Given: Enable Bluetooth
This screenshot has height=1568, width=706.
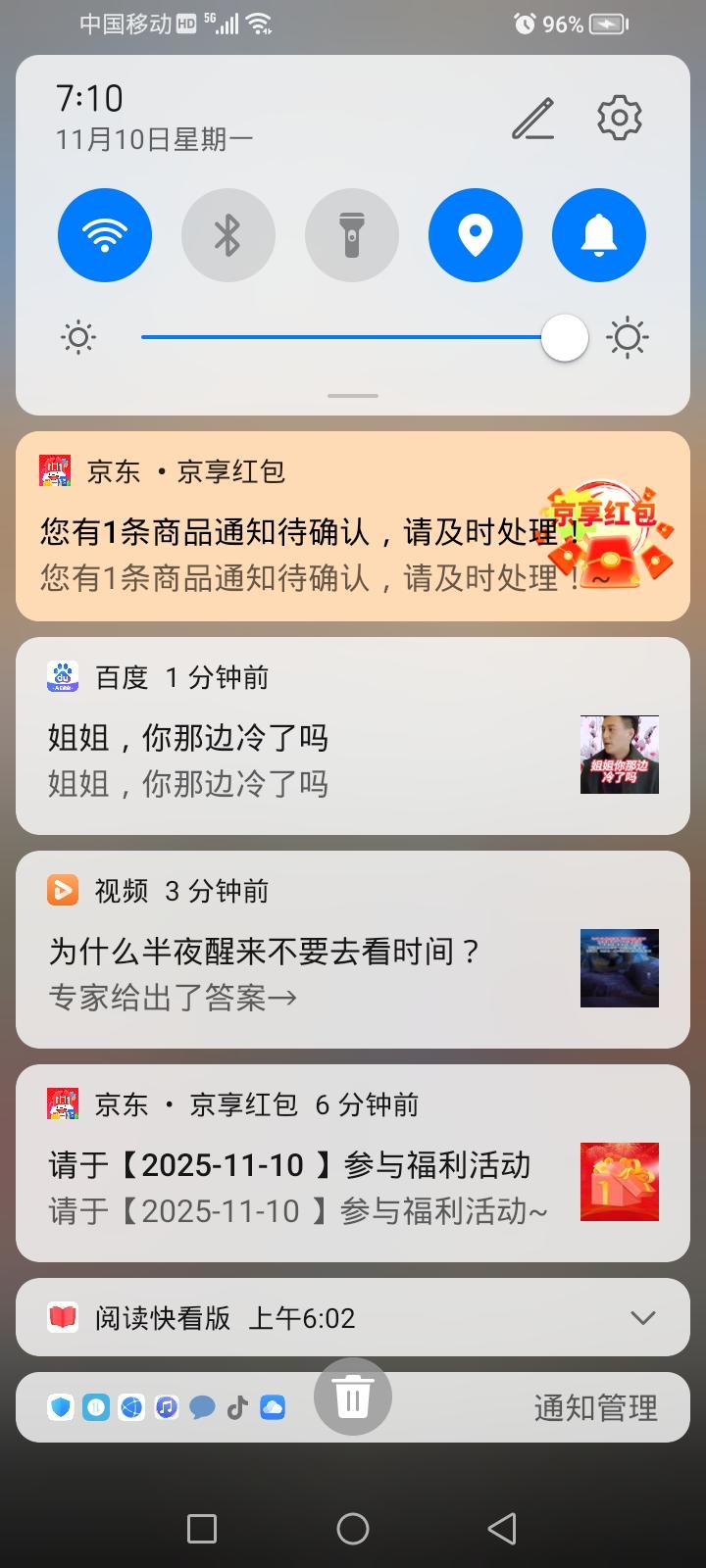Looking at the screenshot, I should click(228, 235).
